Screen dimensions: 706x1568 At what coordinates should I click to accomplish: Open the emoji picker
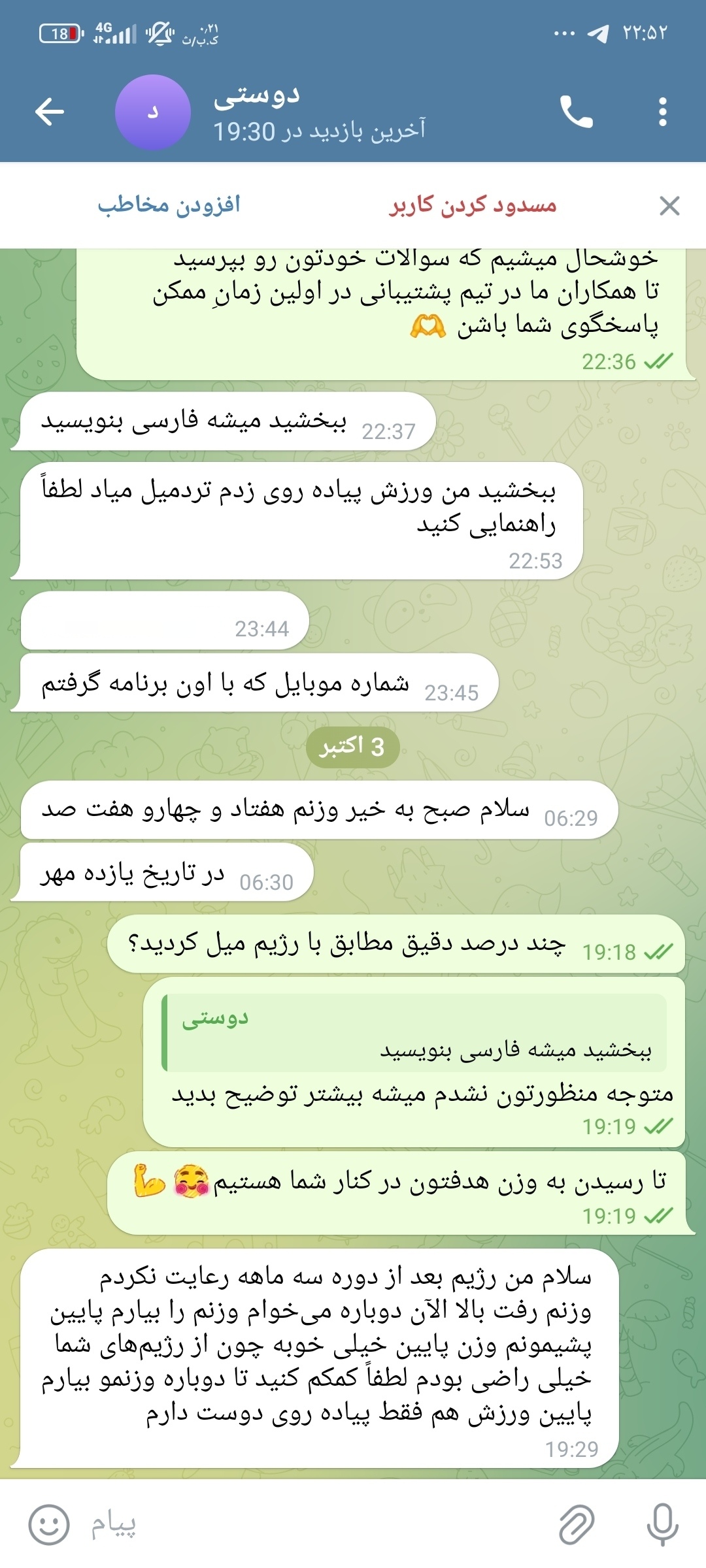tap(48, 1525)
